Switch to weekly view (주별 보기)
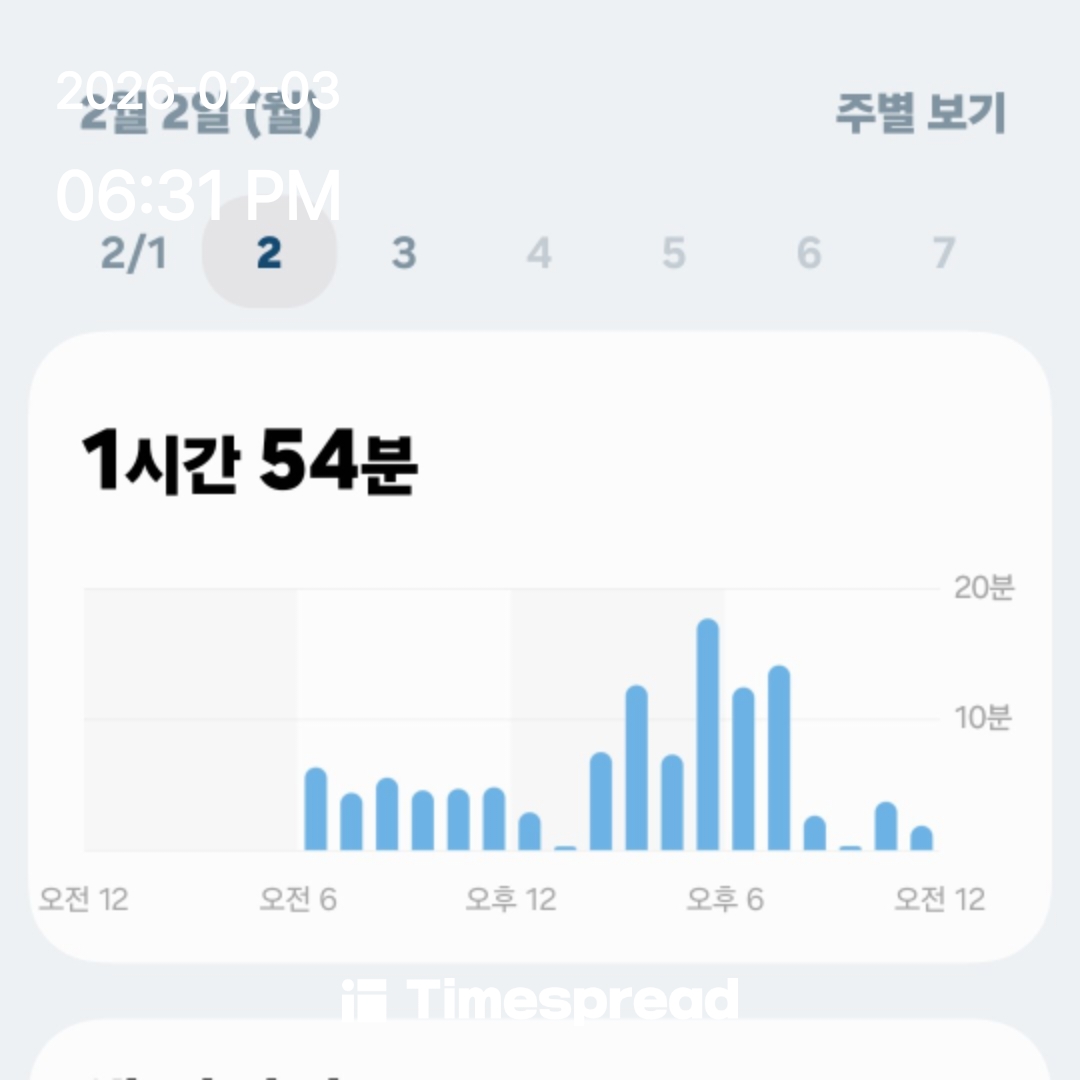 [920, 114]
